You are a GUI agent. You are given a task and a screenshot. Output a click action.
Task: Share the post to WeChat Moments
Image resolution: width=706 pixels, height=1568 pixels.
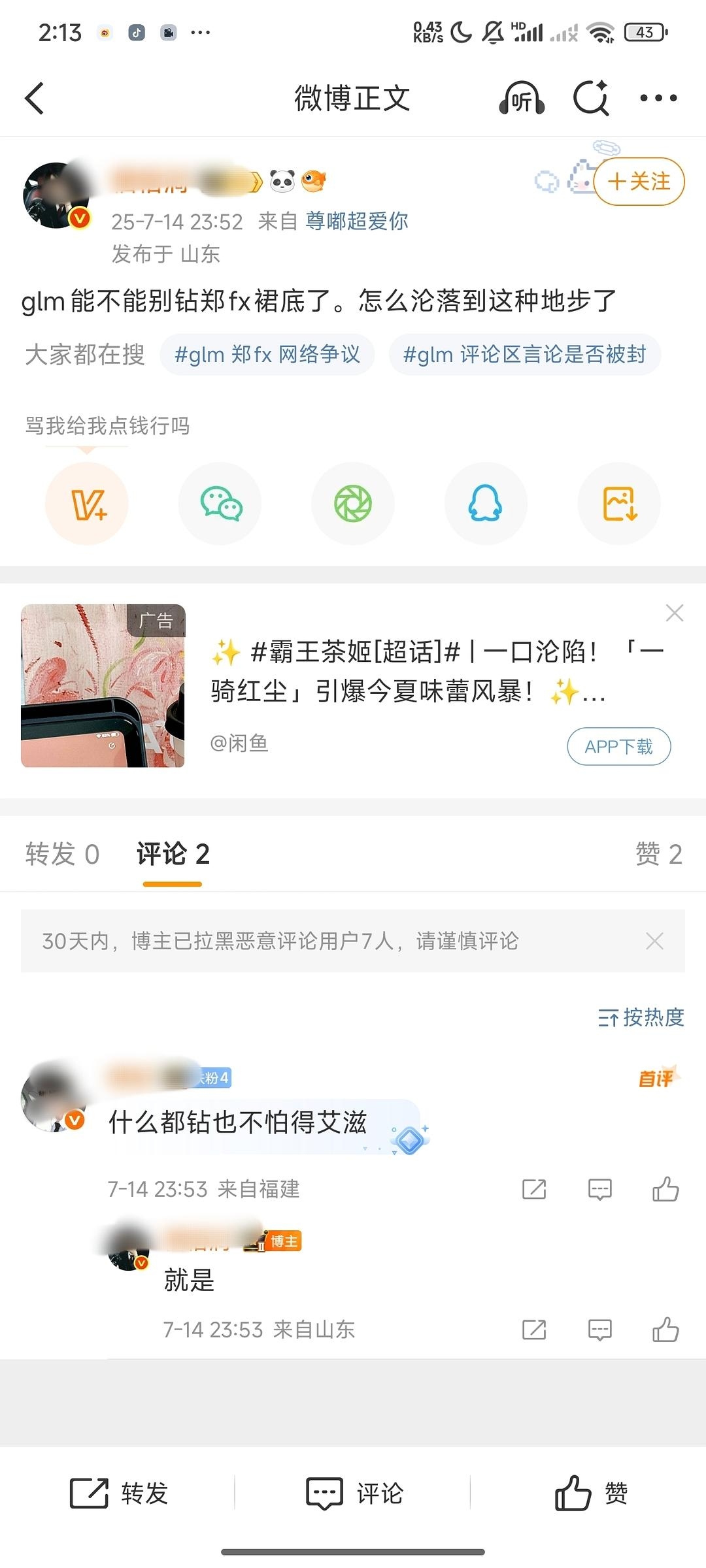[x=353, y=504]
